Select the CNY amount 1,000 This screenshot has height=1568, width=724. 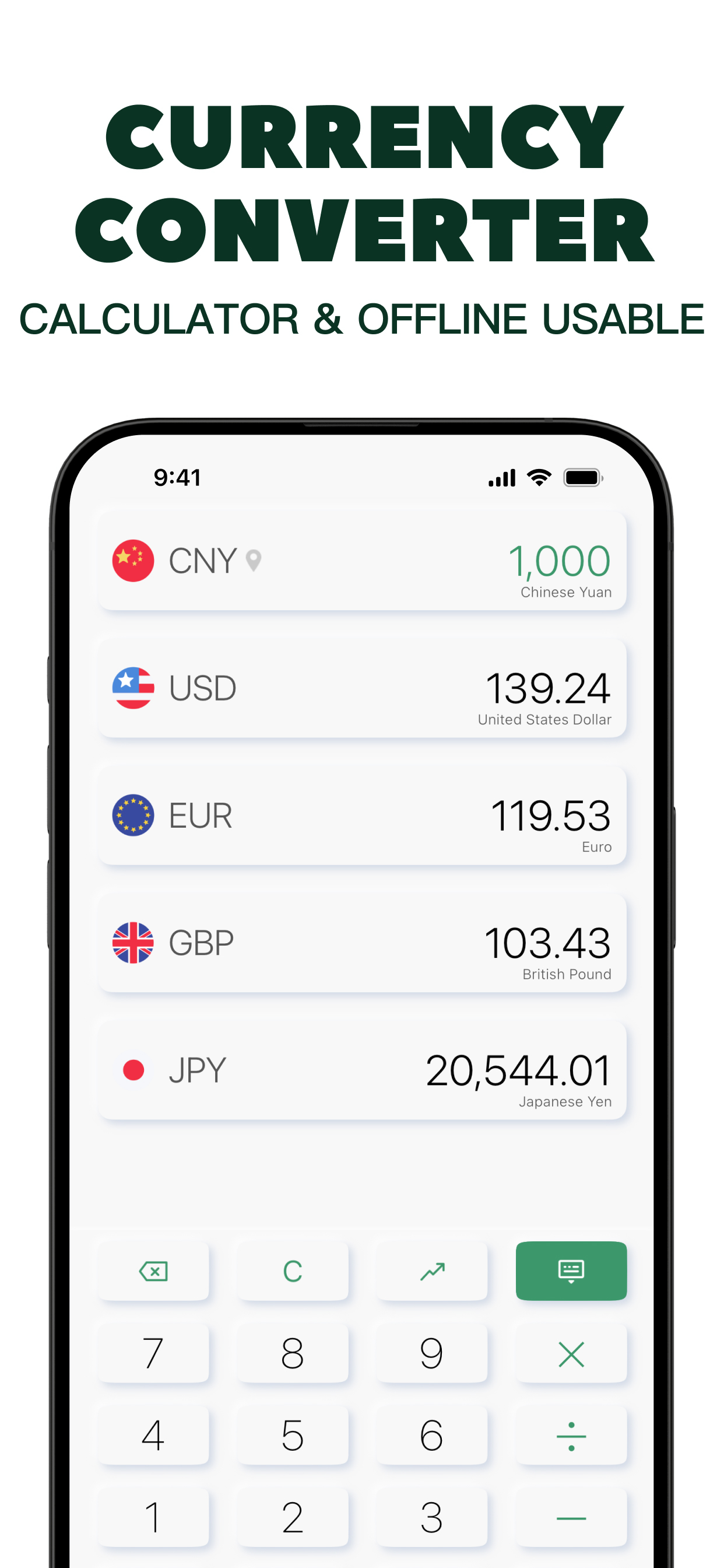[x=558, y=561]
